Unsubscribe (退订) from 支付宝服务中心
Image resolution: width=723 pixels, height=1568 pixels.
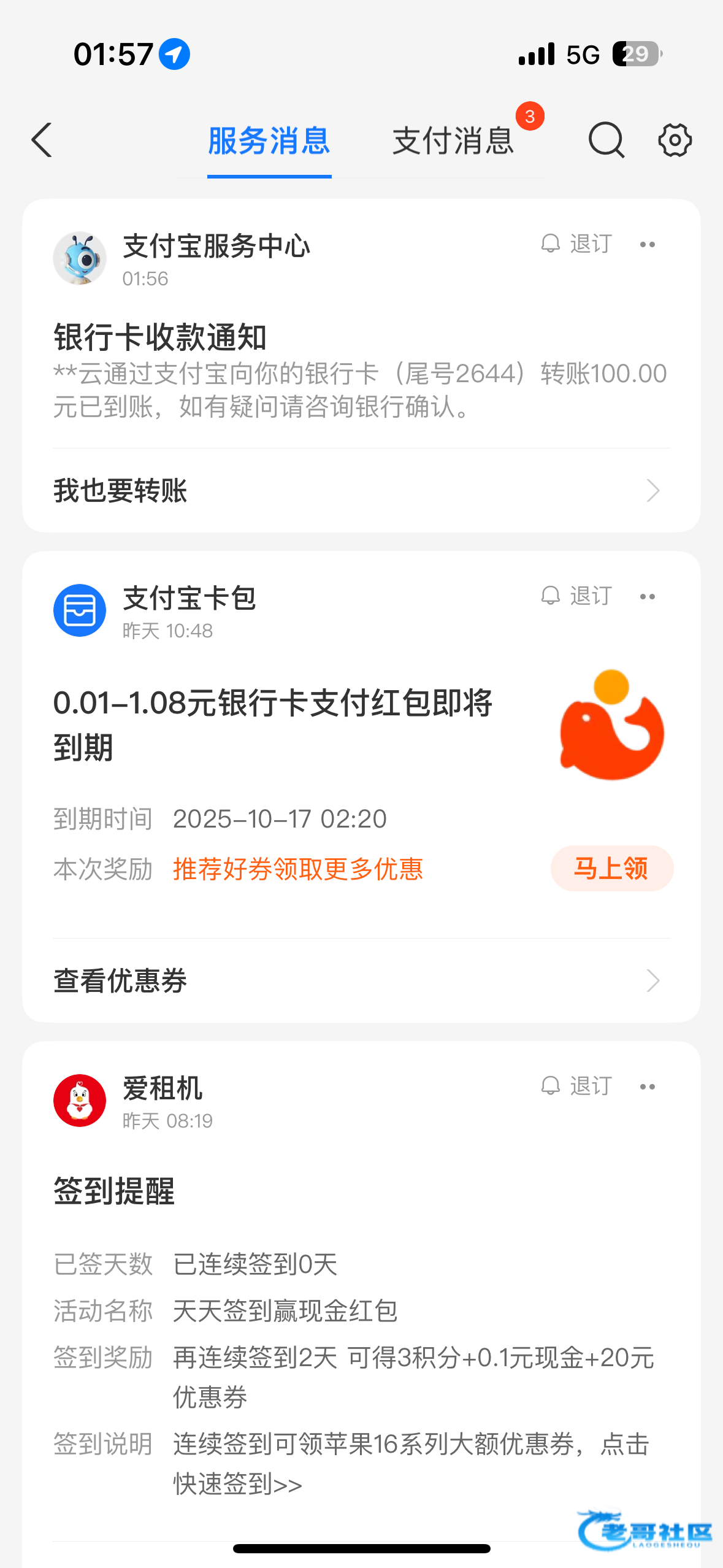pos(577,244)
